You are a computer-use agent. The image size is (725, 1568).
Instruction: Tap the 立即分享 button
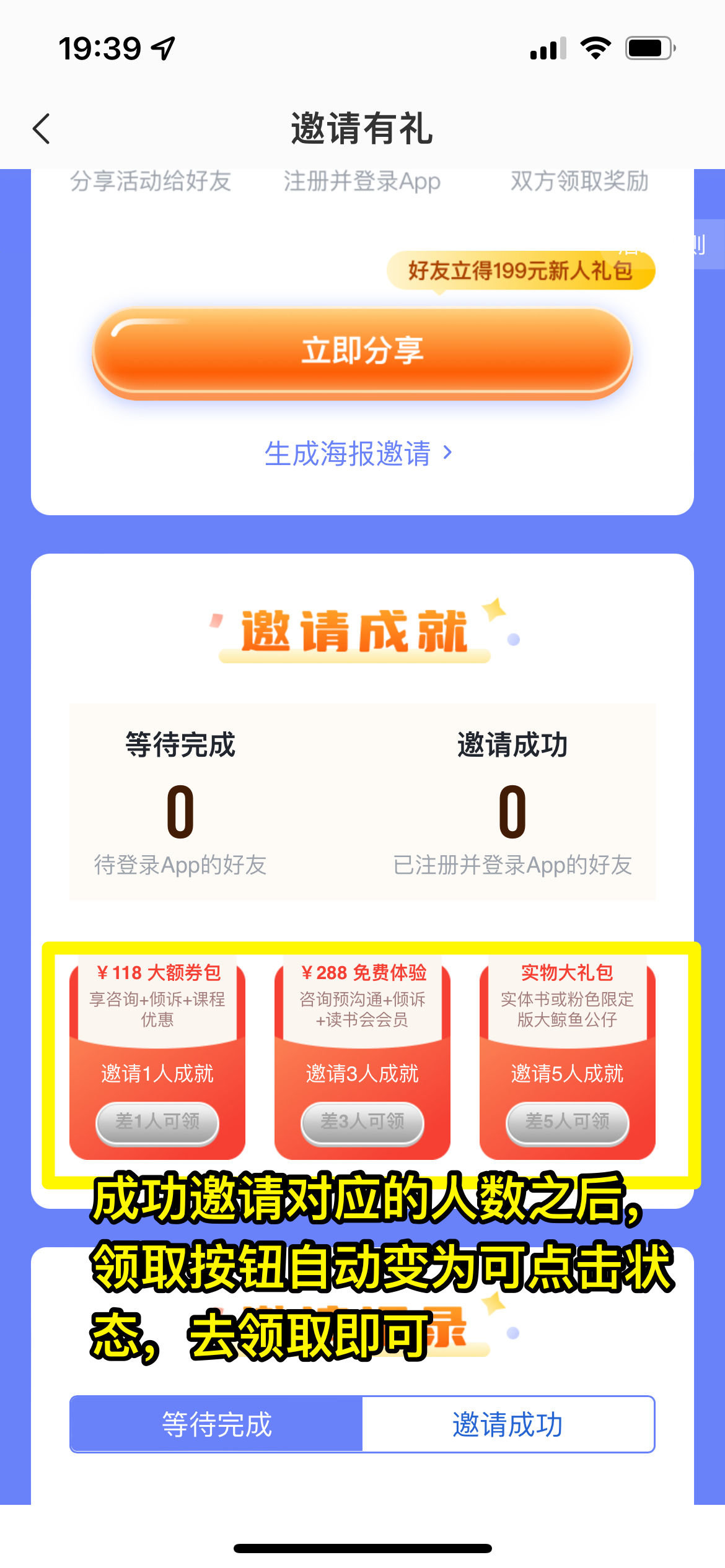(362, 351)
